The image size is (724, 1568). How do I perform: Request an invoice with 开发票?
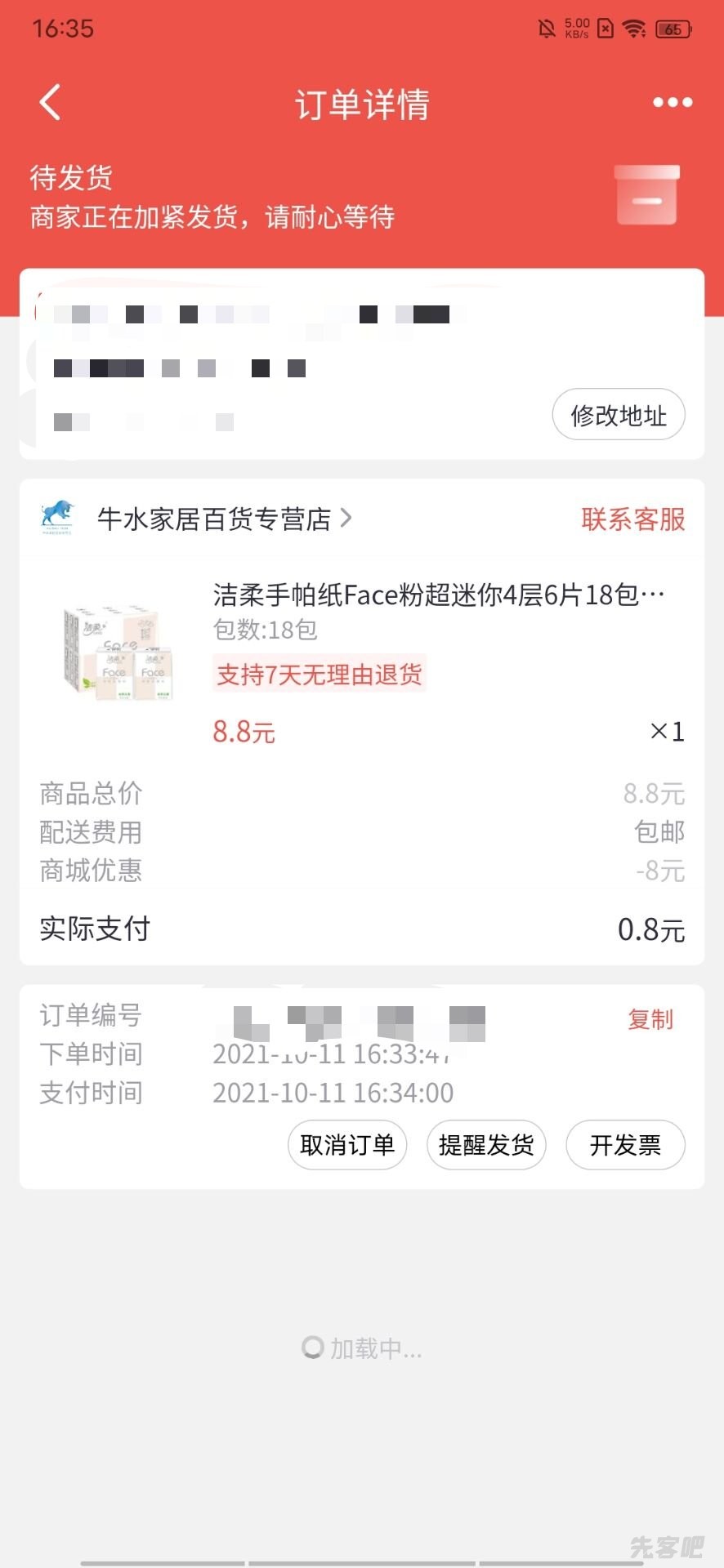[x=625, y=1145]
